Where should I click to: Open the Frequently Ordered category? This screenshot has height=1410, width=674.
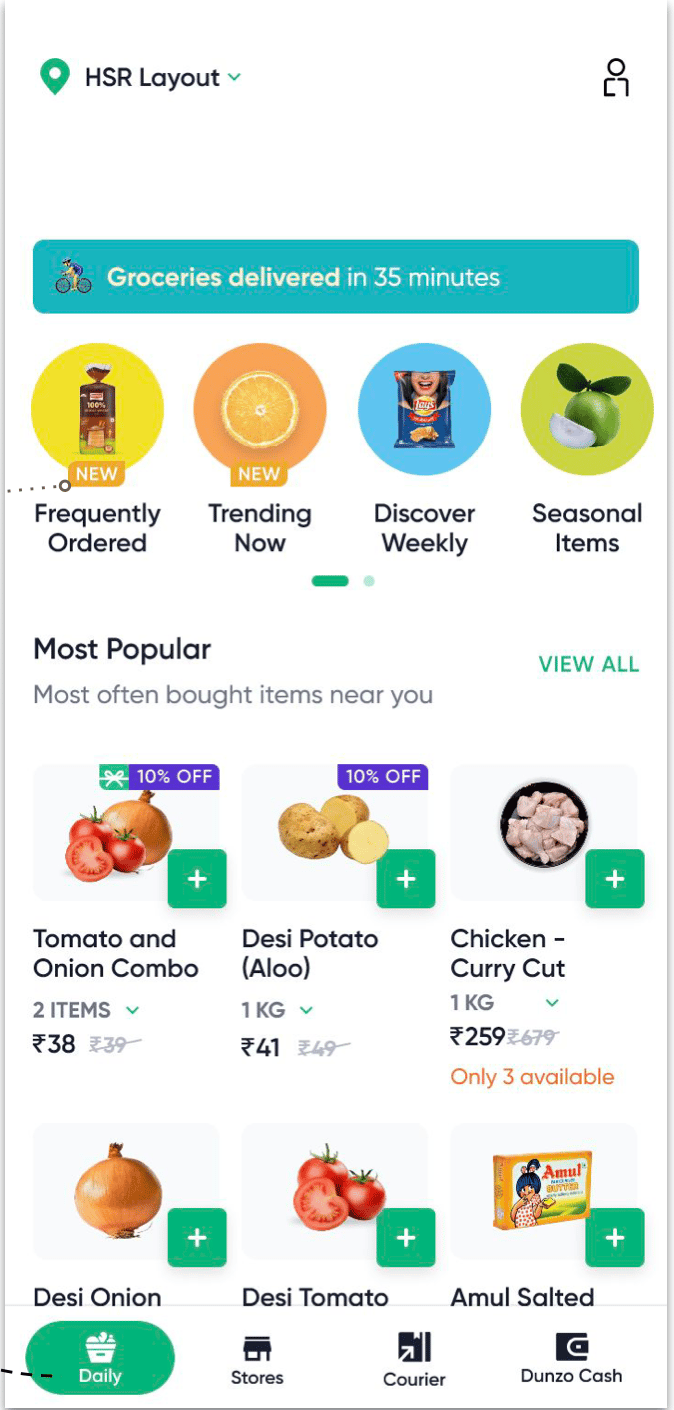[x=98, y=408]
